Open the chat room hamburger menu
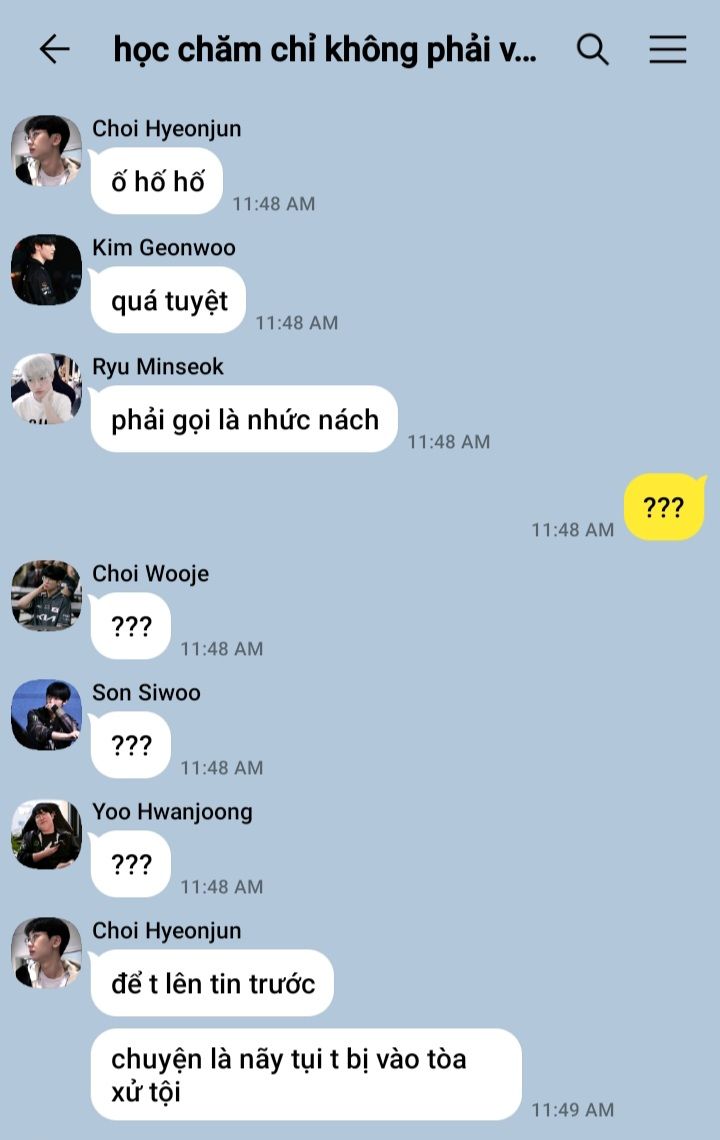Screen dimensions: 720x1140 [x=668, y=49]
